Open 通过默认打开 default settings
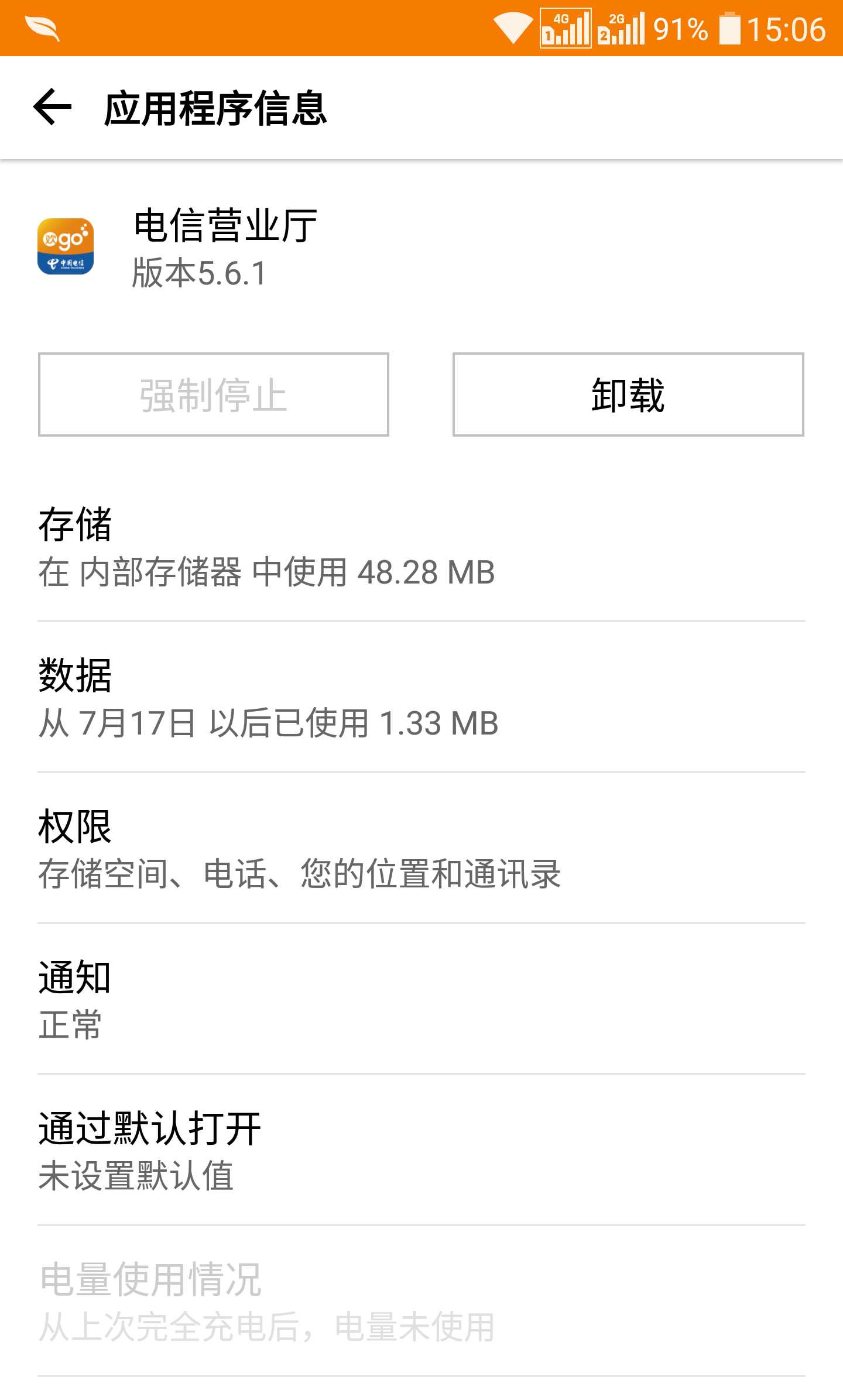This screenshot has width=843, height=1400. [421, 1150]
